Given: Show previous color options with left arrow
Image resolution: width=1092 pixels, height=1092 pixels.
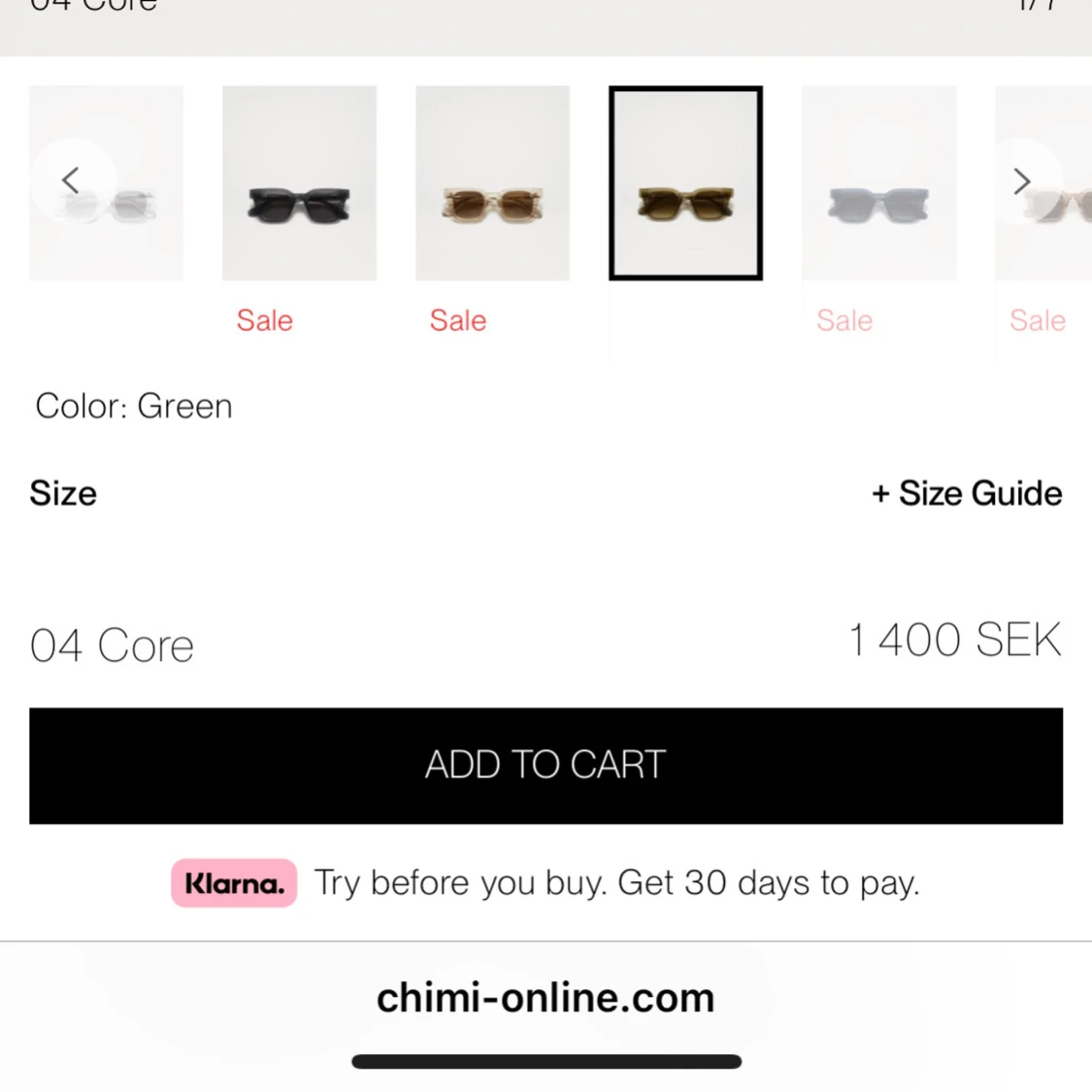Looking at the screenshot, I should [x=71, y=181].
